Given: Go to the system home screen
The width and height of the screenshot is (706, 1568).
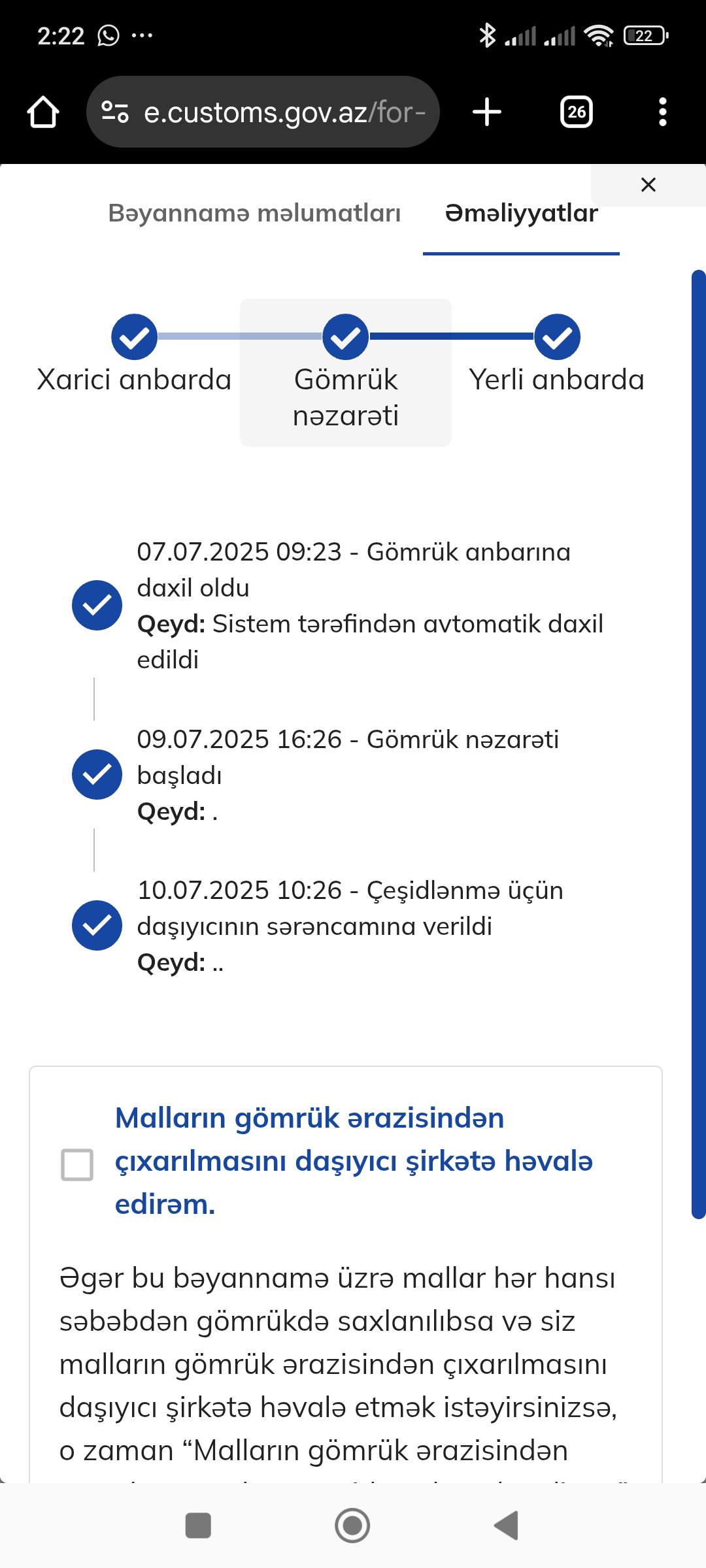Looking at the screenshot, I should pyautogui.click(x=352, y=1526).
